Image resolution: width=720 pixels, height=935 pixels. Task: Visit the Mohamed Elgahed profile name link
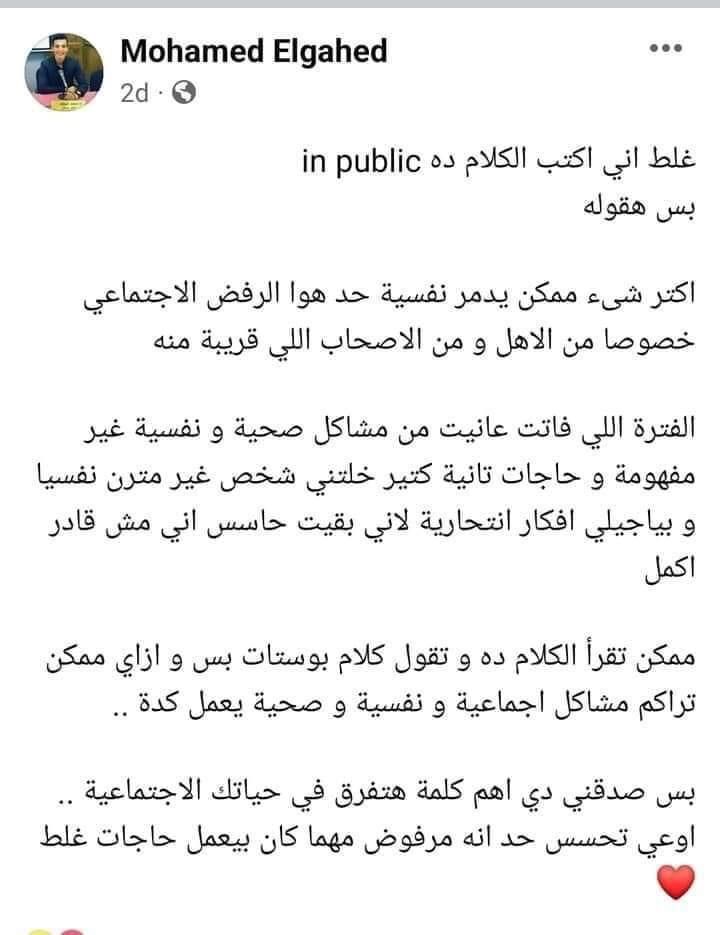coord(253,51)
